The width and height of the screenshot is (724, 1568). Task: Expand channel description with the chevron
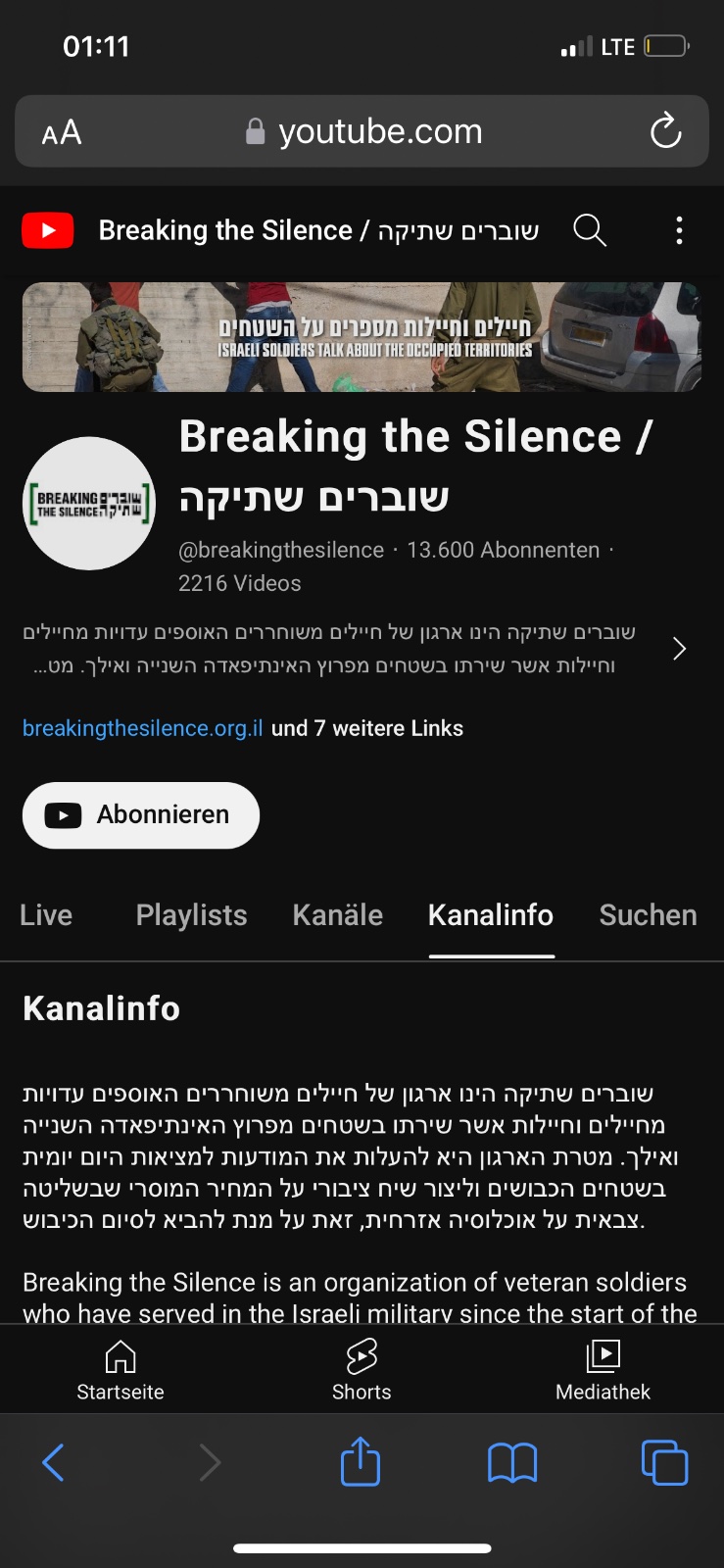click(x=679, y=649)
